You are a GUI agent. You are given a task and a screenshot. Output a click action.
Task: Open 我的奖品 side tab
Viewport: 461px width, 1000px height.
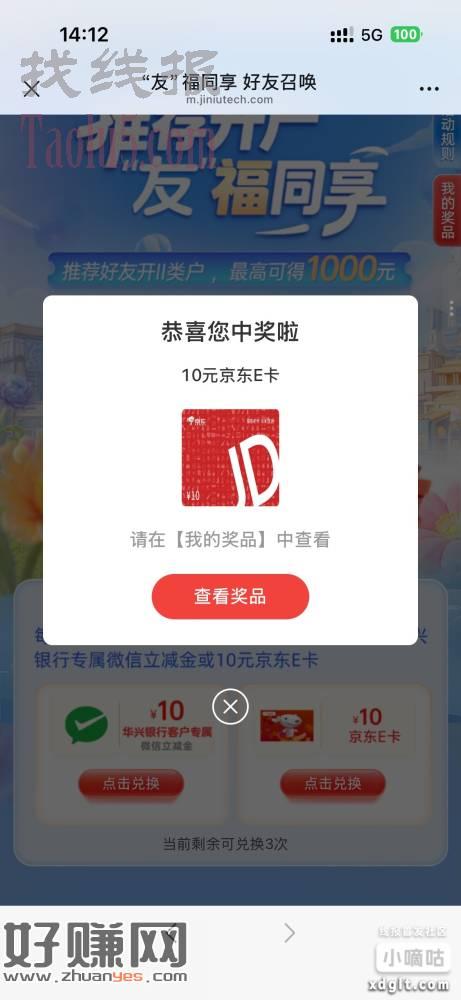[x=448, y=210]
